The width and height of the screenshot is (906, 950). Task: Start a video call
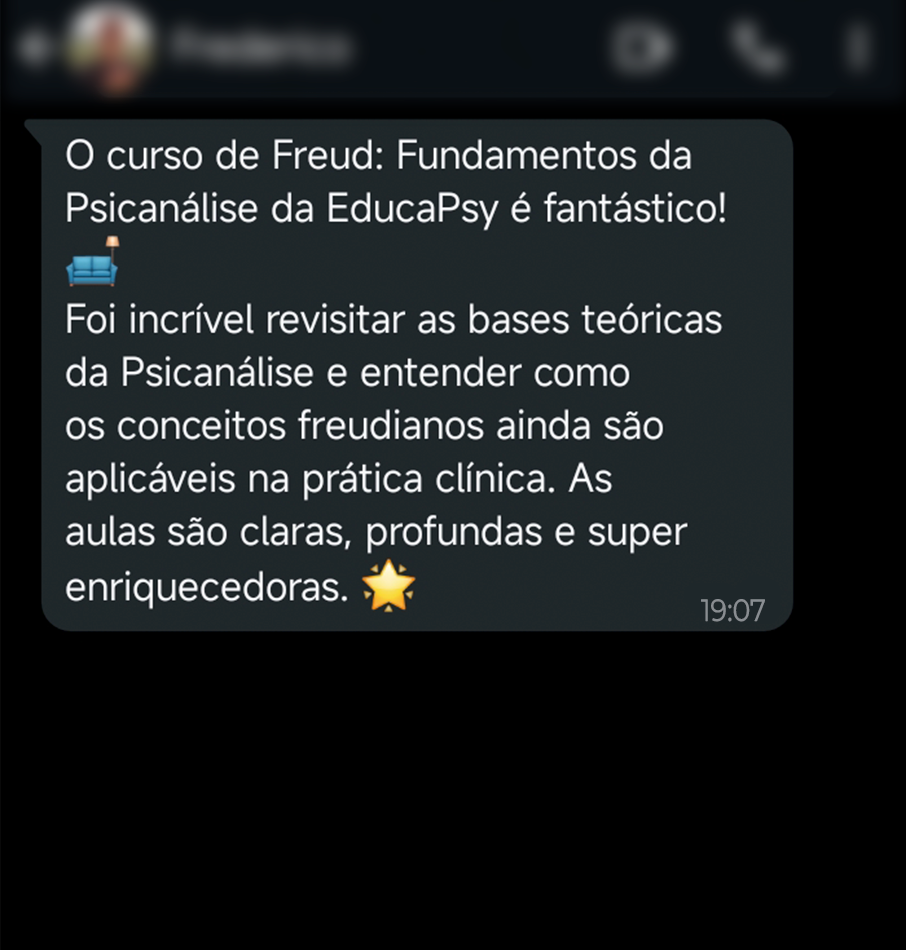tap(641, 48)
